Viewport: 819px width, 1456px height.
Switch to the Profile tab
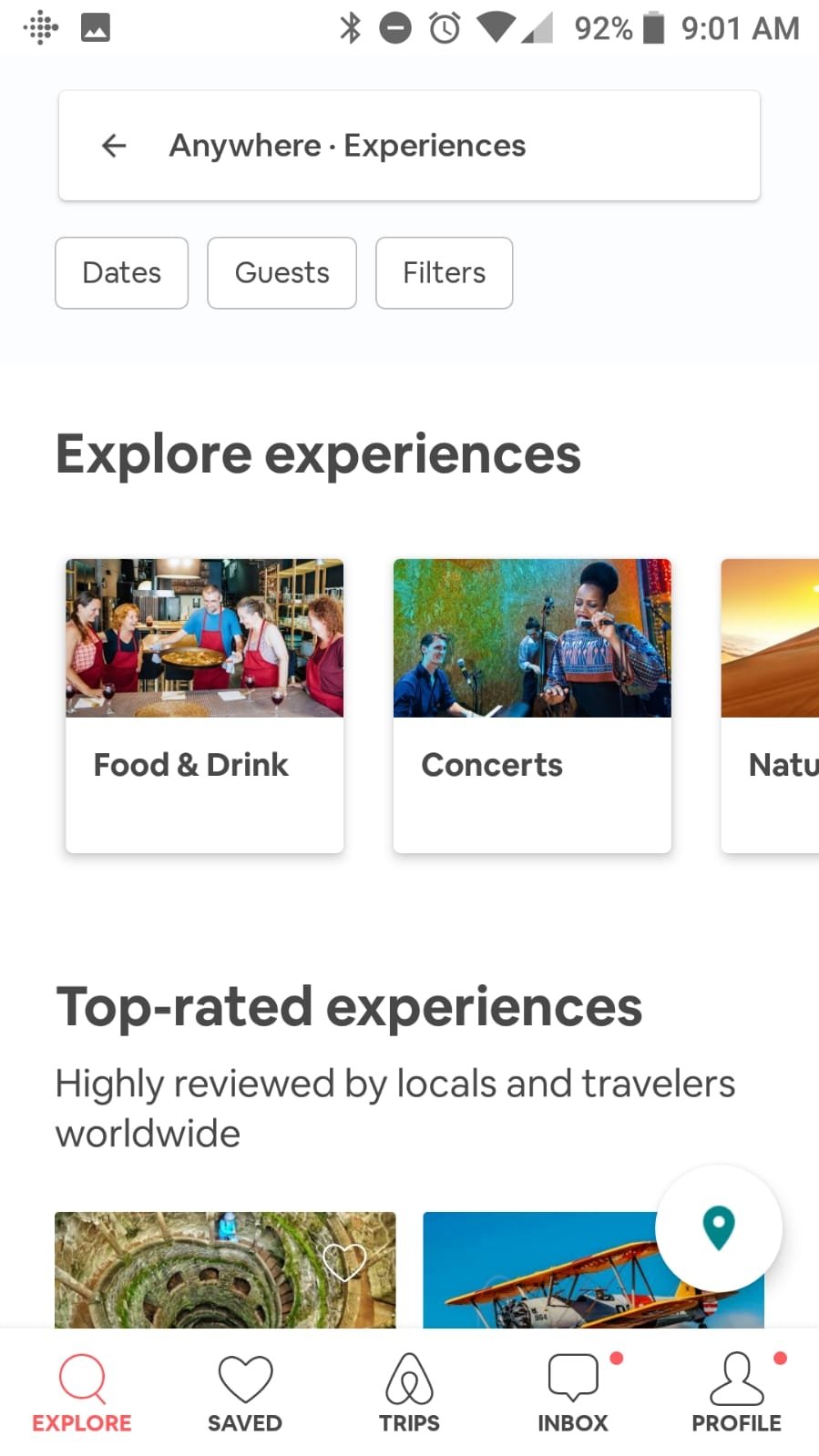[736, 1393]
